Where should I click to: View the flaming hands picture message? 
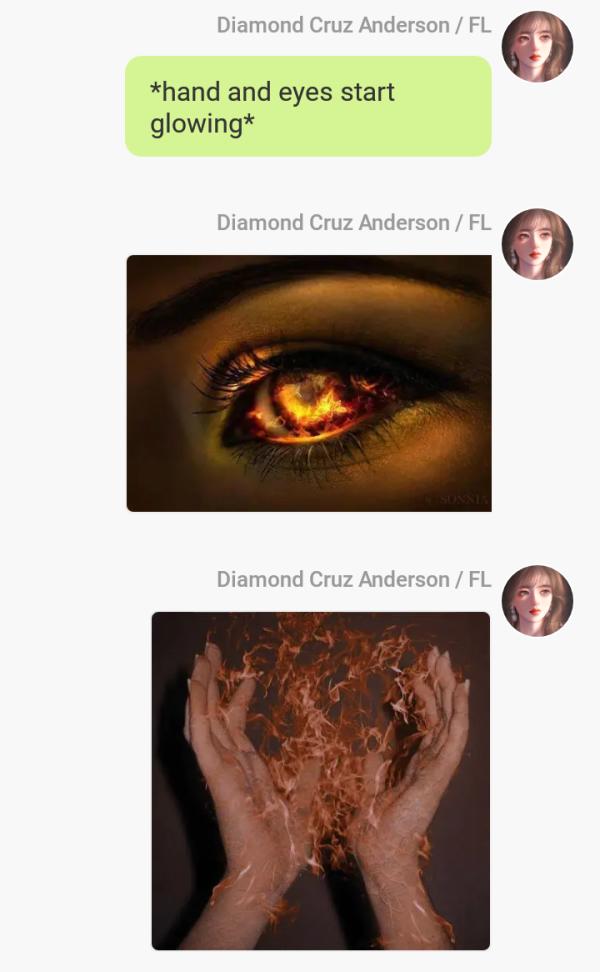point(321,780)
